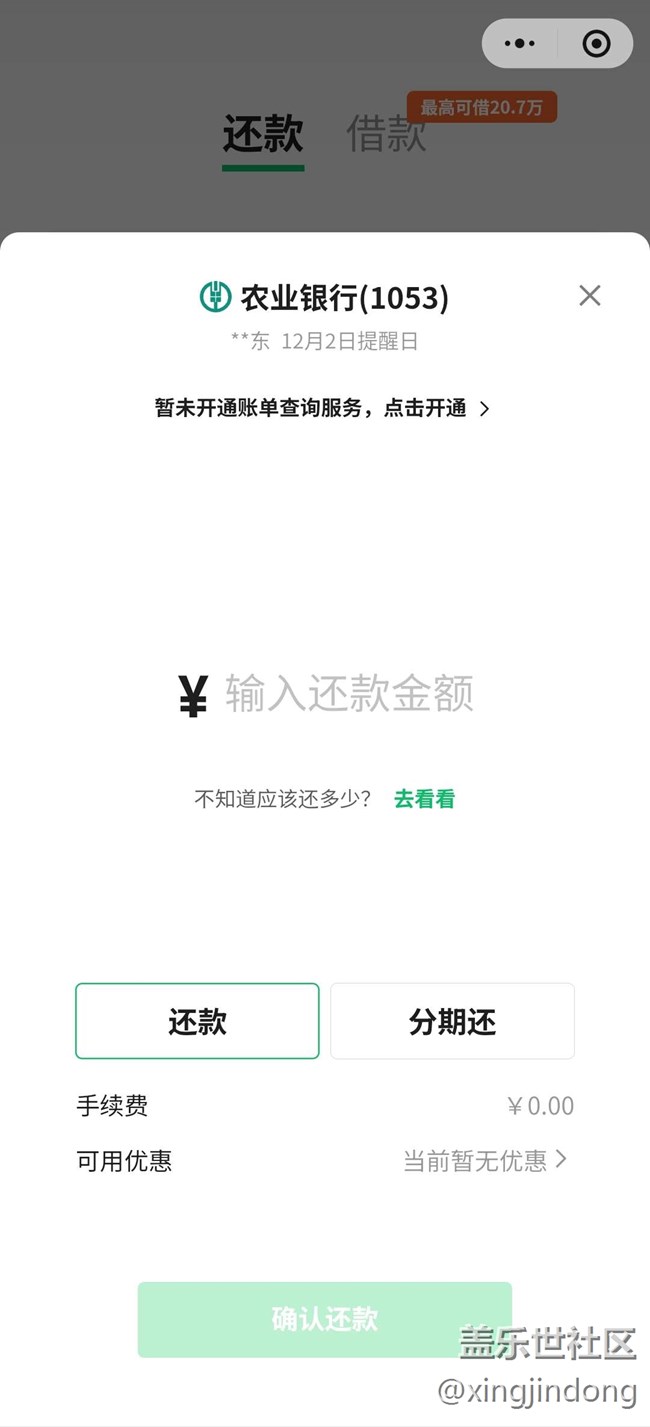The image size is (650, 1427).
Task: Focus the 输入还款金额 amount field
Action: pyautogui.click(x=348, y=693)
